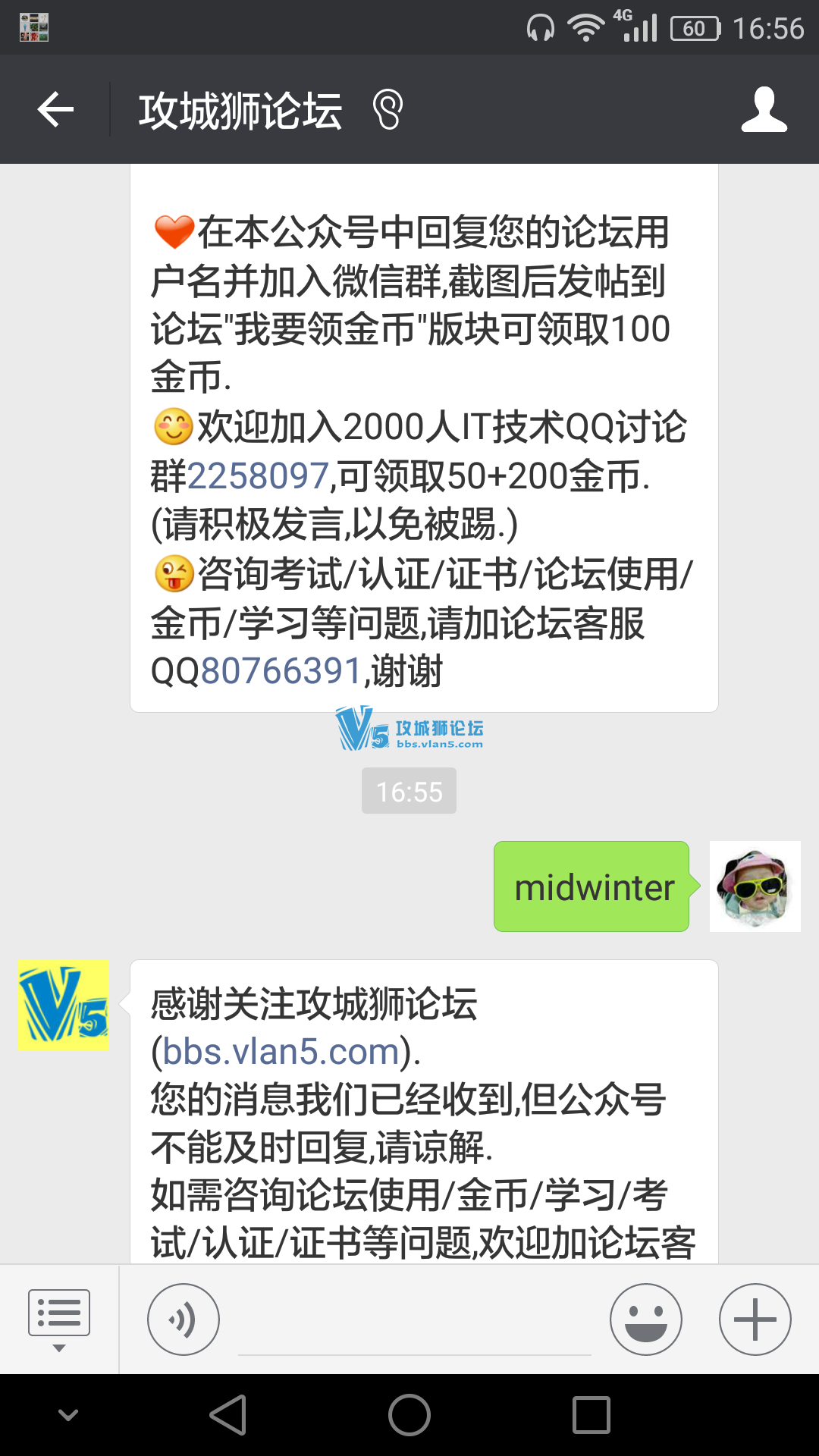819x1456 pixels.
Task: Switch to voice message input
Action: pyautogui.click(x=184, y=1319)
